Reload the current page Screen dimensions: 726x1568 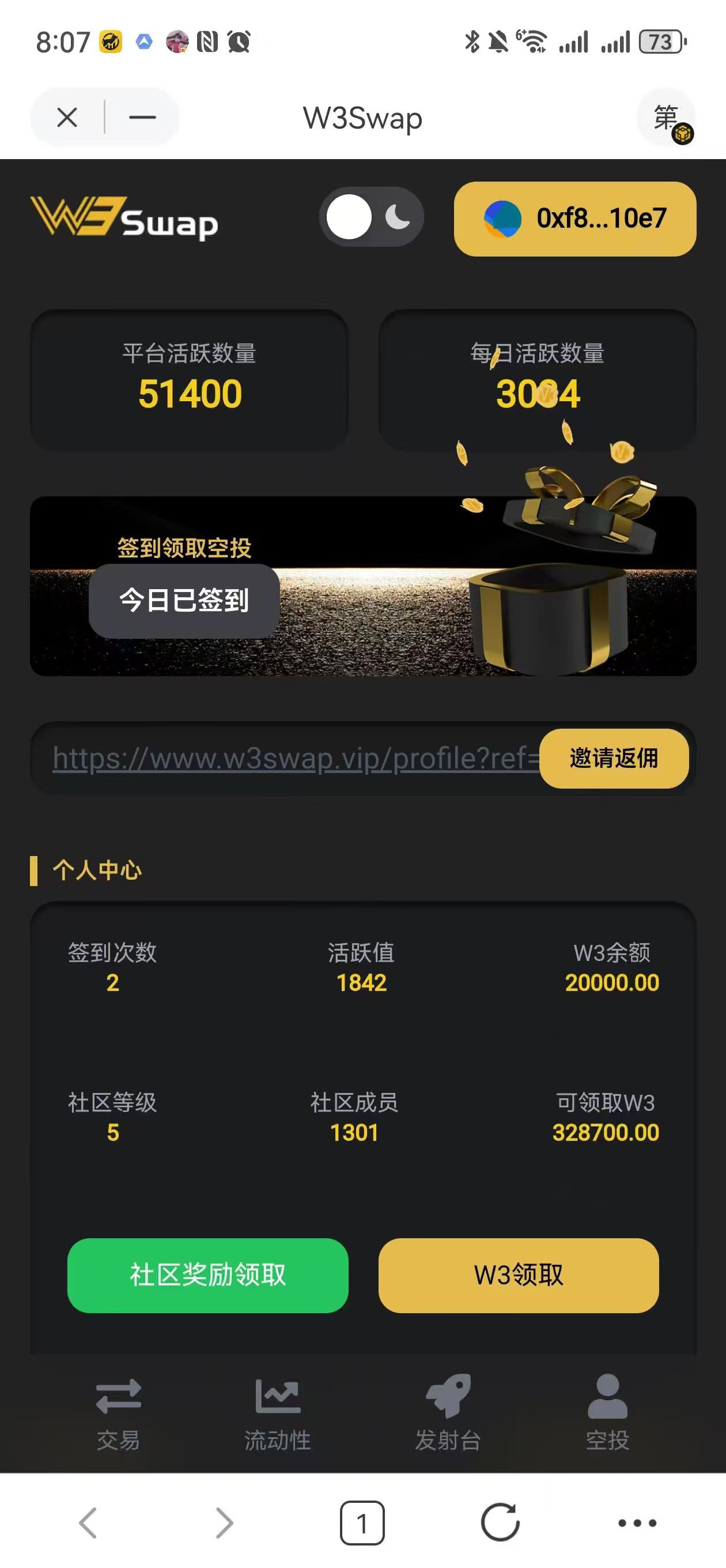click(500, 1523)
